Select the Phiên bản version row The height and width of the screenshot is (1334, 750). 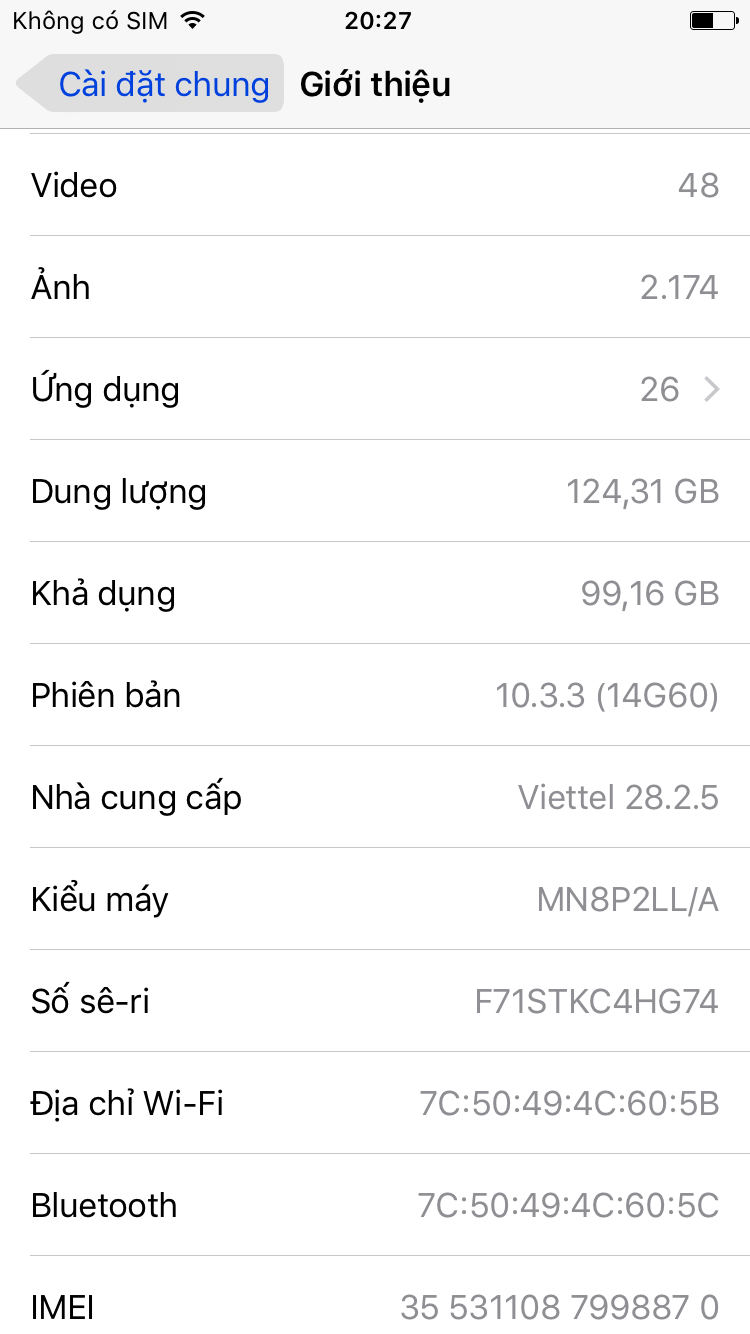(x=375, y=695)
